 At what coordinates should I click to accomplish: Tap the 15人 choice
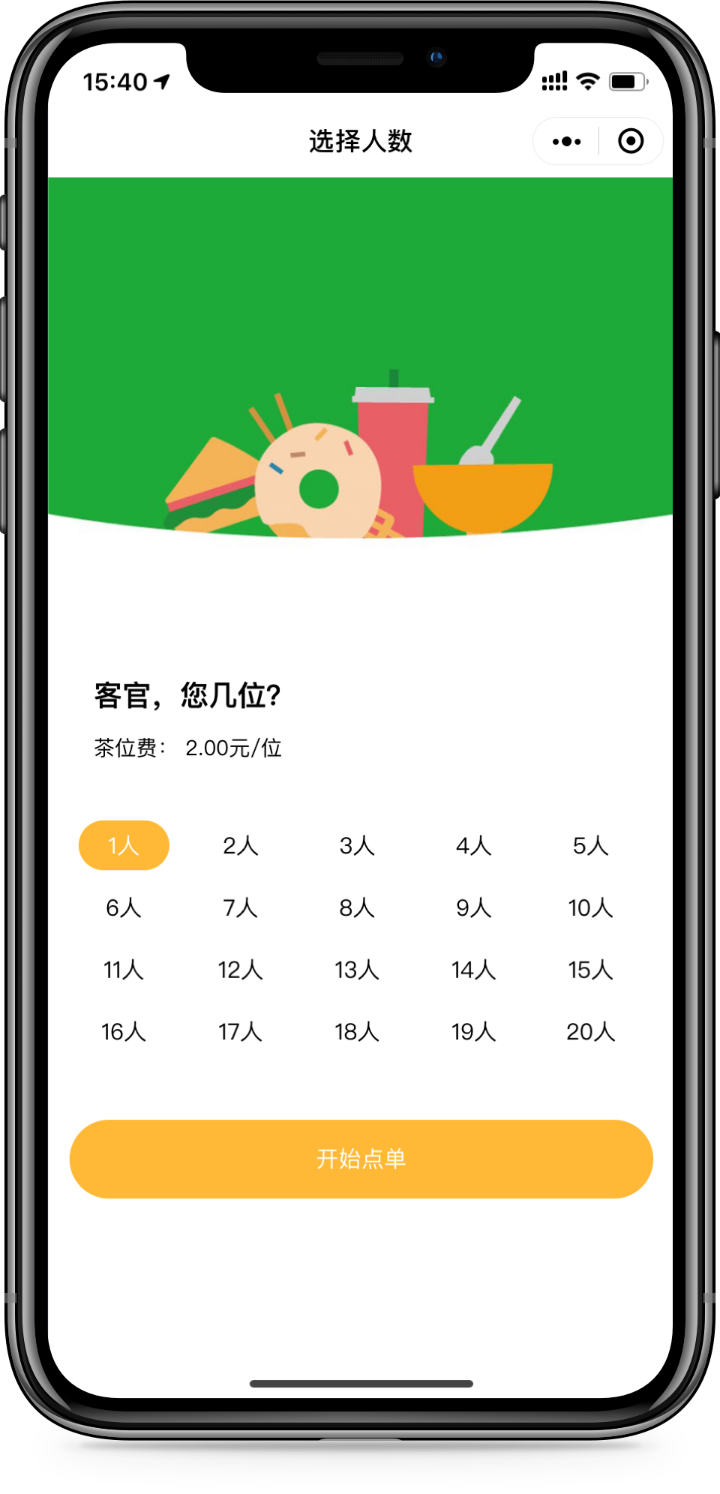point(590,970)
